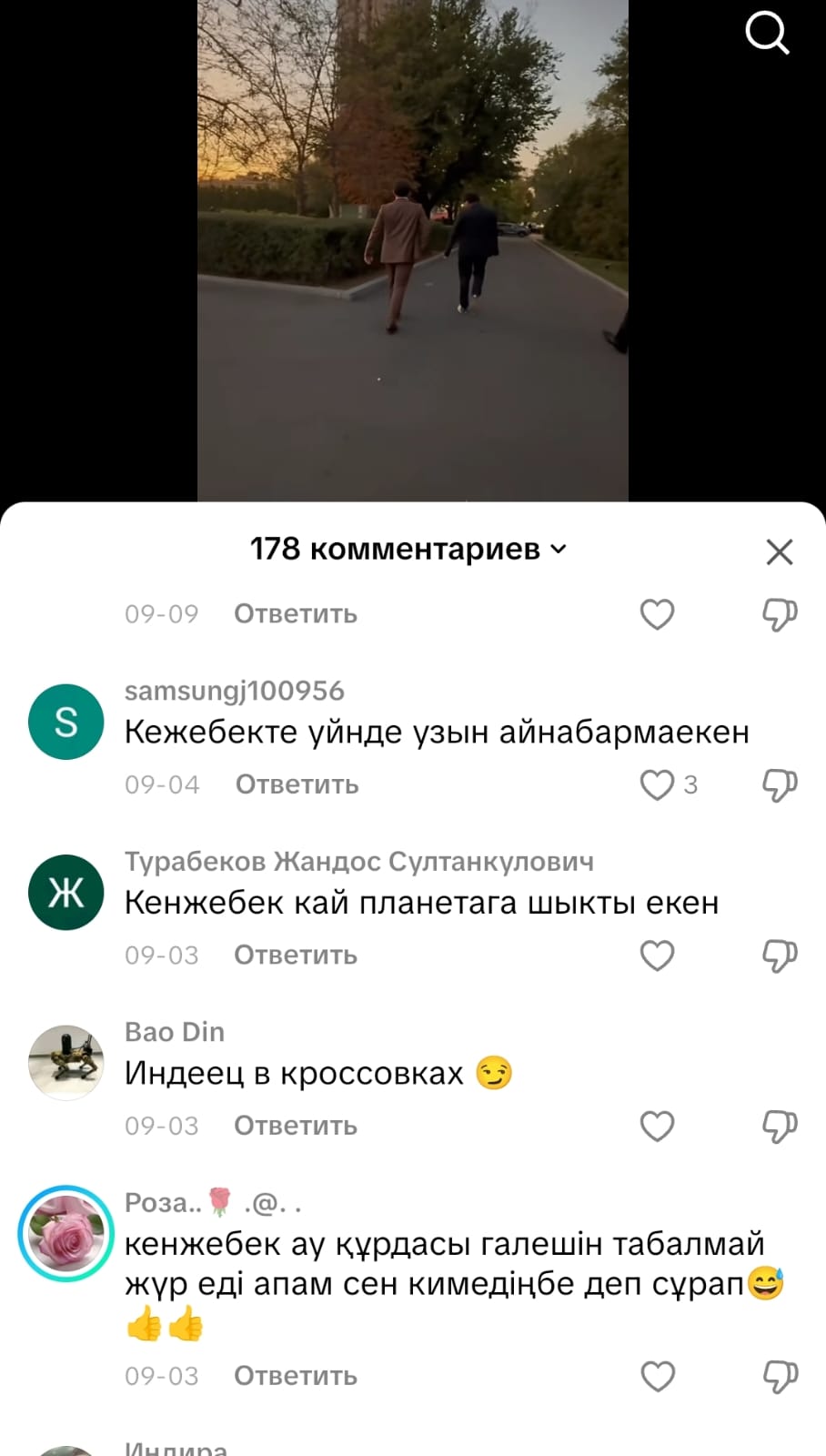Open samsungj100956's profile avatar
The width and height of the screenshot is (826, 1456).
(x=66, y=722)
